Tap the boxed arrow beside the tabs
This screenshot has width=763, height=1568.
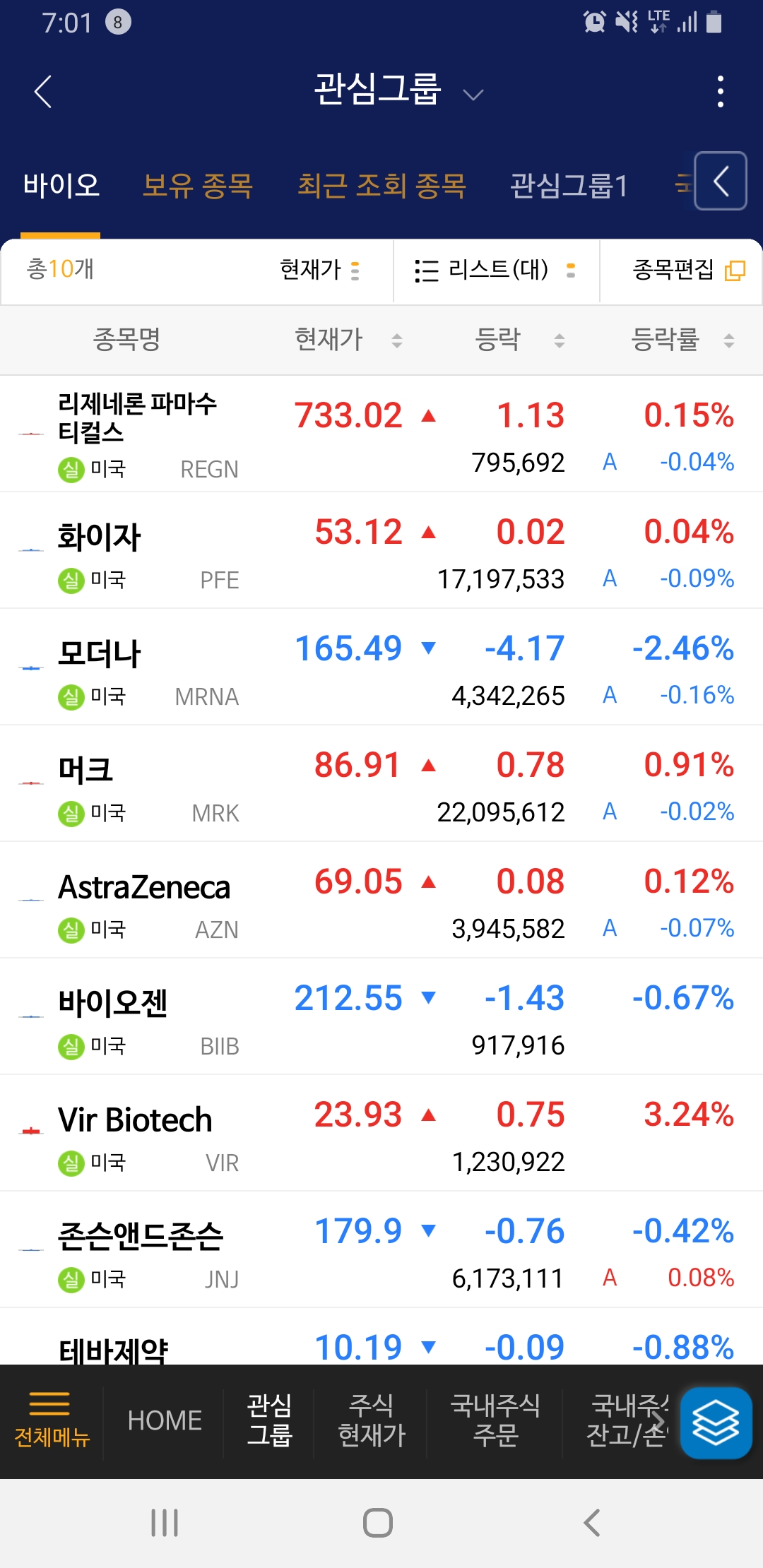coord(721,181)
